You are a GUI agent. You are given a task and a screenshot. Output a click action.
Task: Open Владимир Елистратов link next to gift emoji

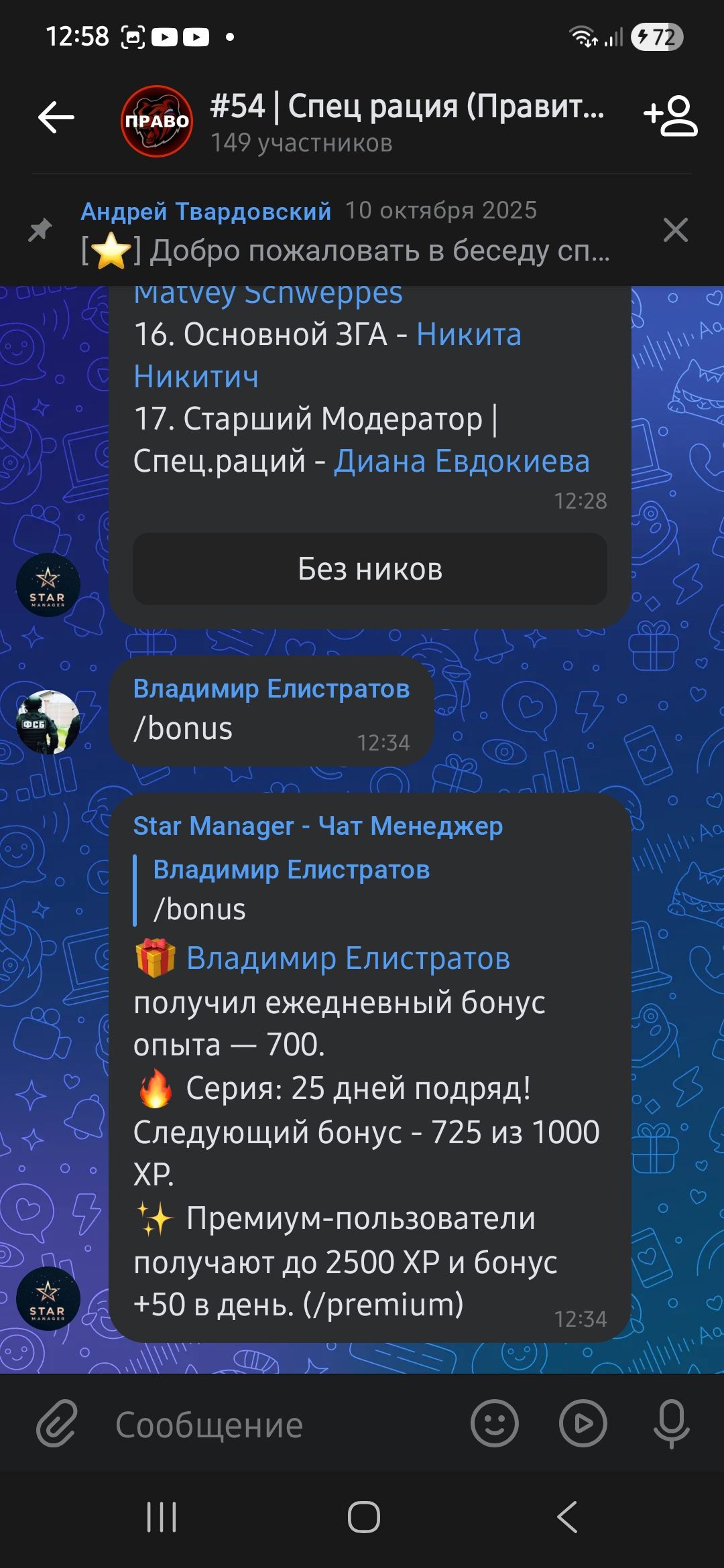[347, 958]
